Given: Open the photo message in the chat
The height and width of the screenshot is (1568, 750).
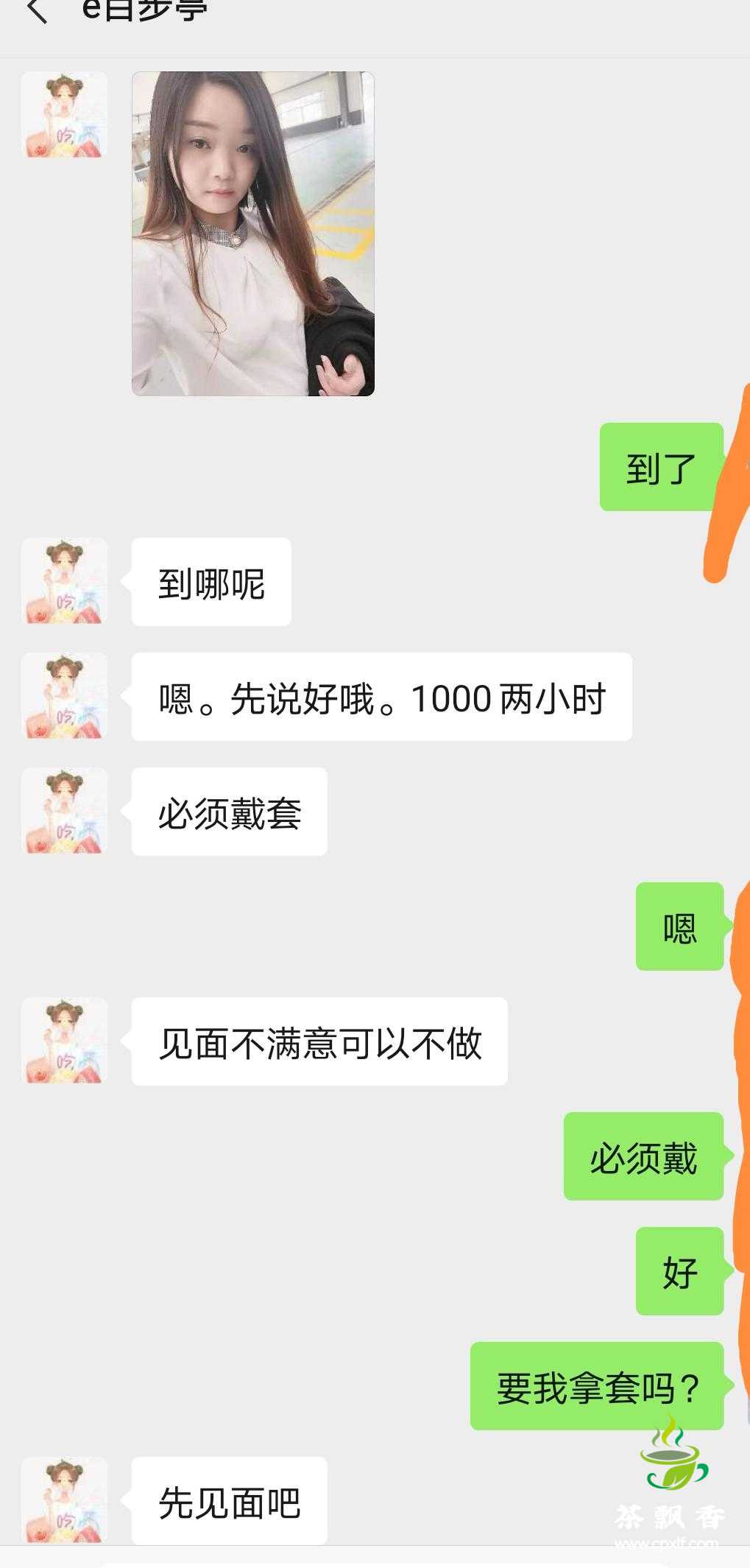Looking at the screenshot, I should (252, 233).
